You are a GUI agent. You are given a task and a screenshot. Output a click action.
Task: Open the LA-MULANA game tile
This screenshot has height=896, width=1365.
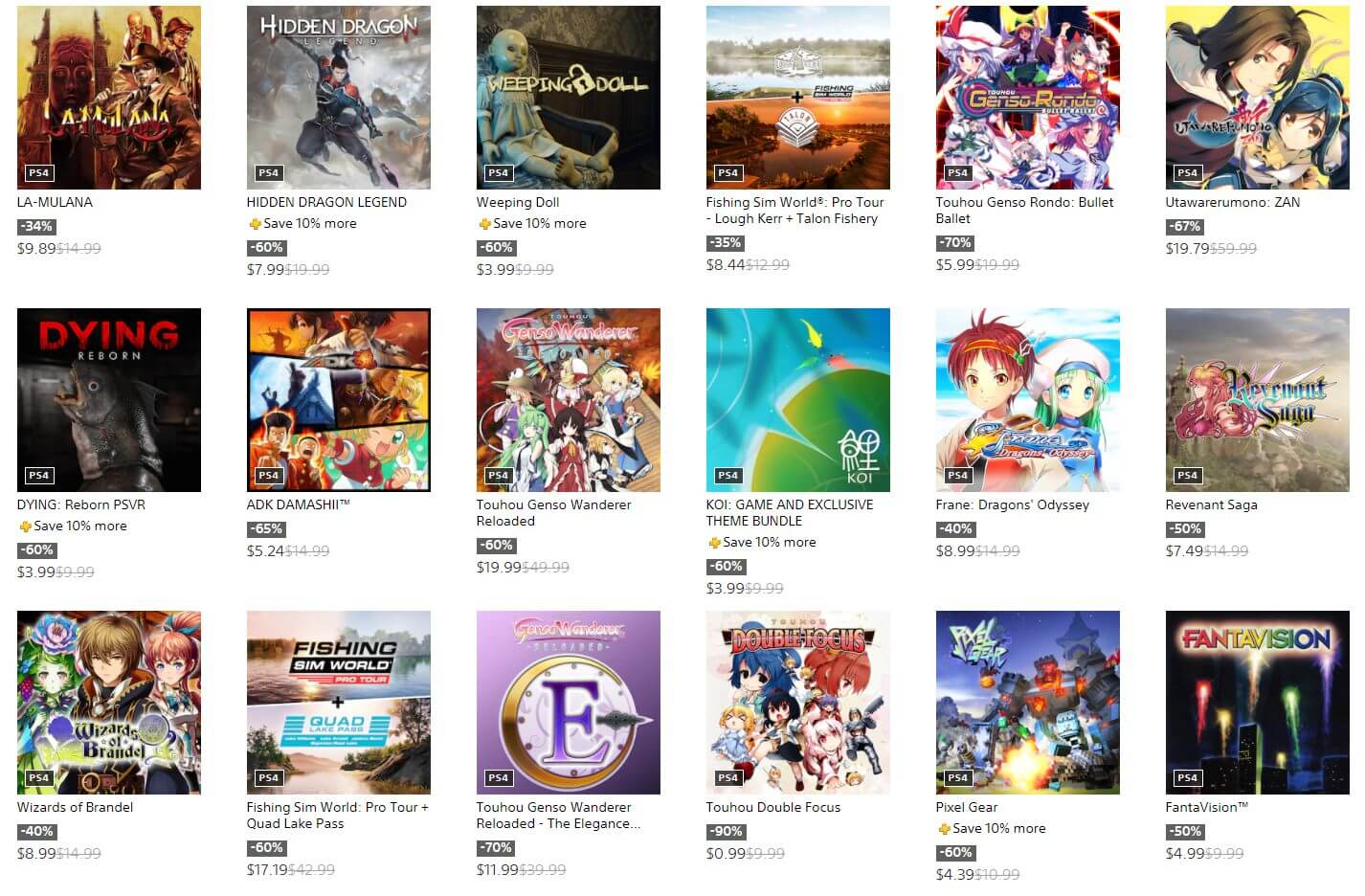coord(109,98)
